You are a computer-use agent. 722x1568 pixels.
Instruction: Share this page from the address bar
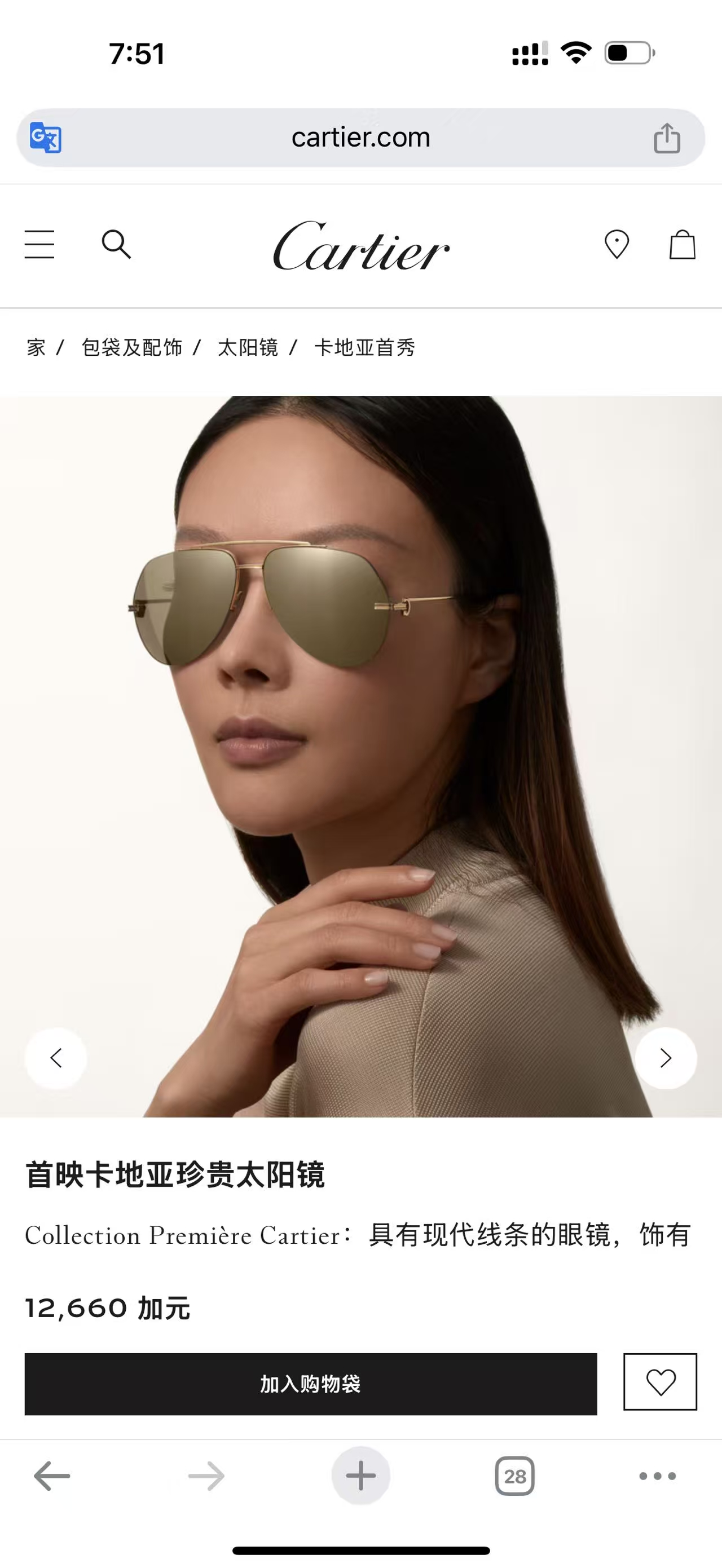[667, 138]
